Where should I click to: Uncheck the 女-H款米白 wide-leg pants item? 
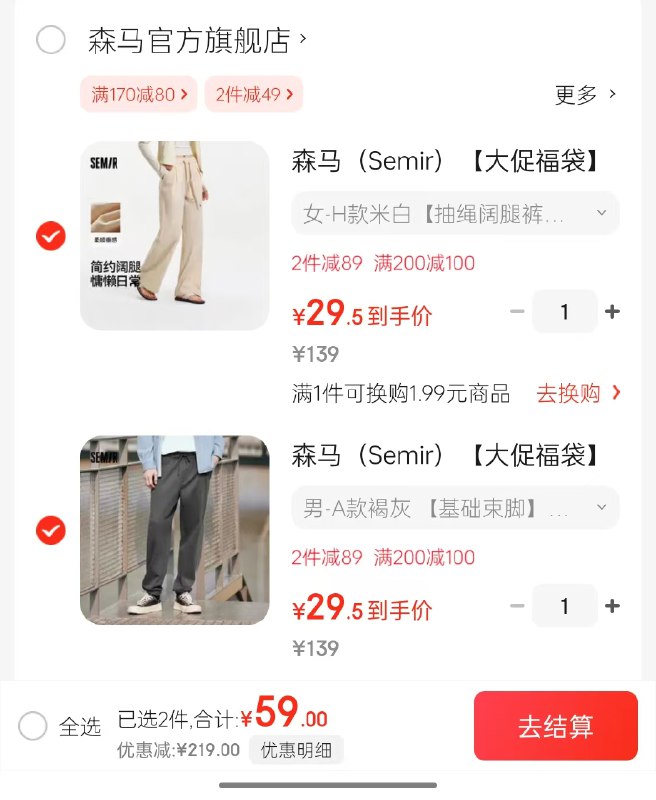tap(50, 236)
